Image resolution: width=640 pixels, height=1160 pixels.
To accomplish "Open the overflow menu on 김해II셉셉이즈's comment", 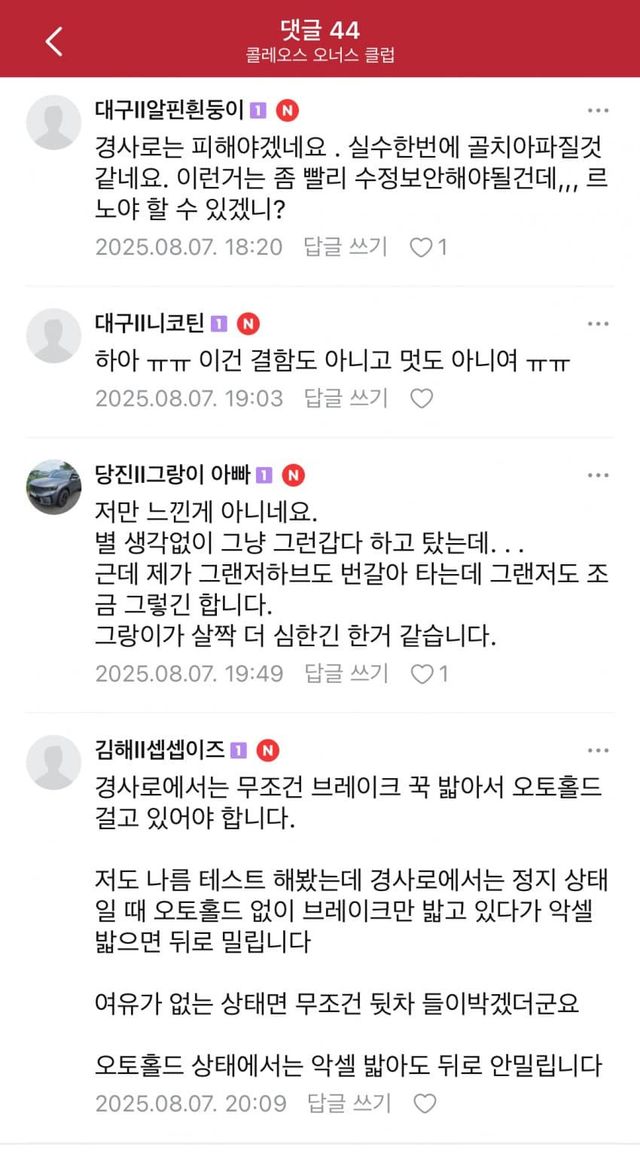I will tap(598, 751).
